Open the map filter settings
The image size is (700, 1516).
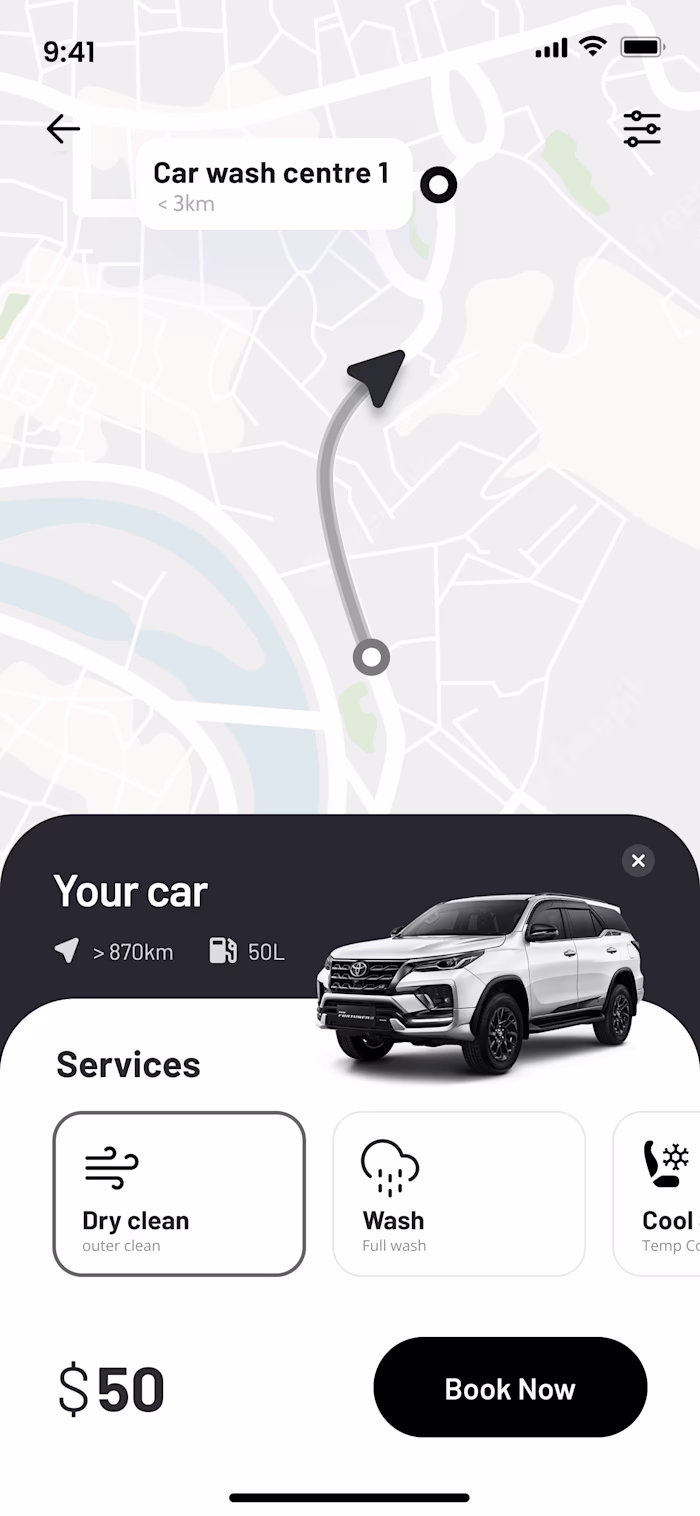(641, 129)
